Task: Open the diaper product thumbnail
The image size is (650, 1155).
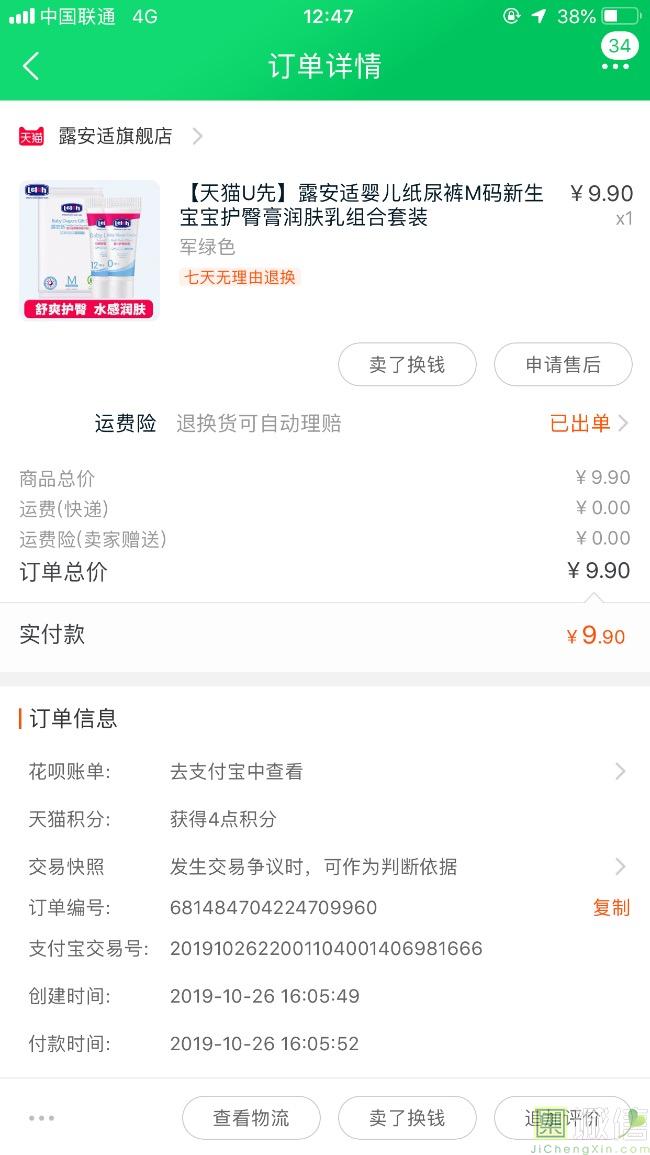Action: coord(89,250)
